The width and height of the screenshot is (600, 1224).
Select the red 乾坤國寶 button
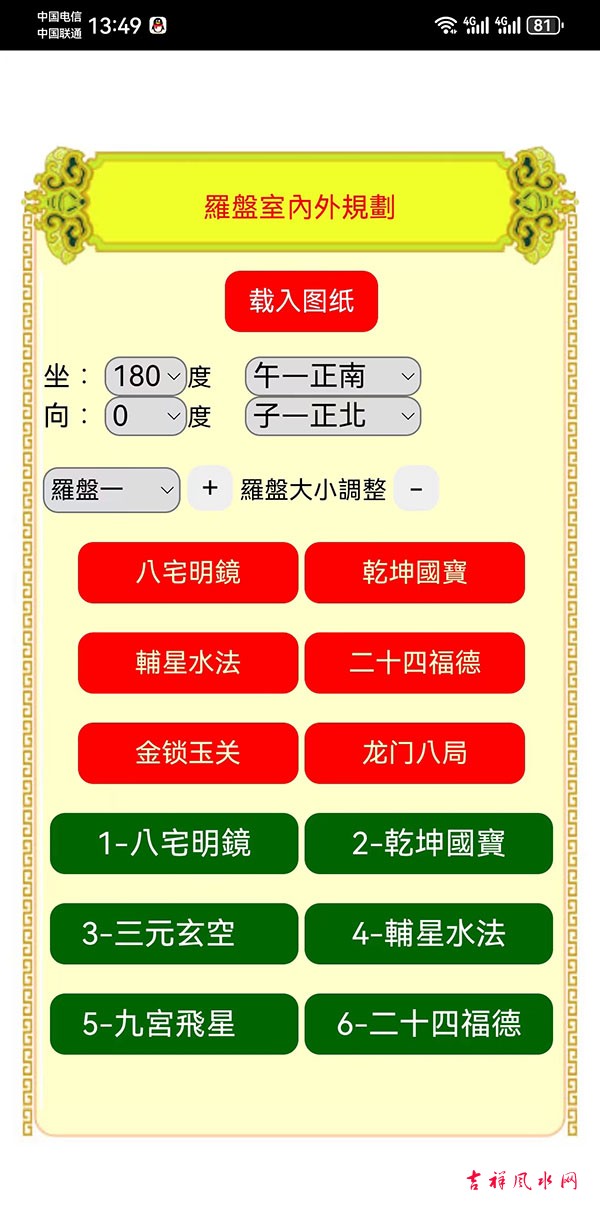pos(415,573)
